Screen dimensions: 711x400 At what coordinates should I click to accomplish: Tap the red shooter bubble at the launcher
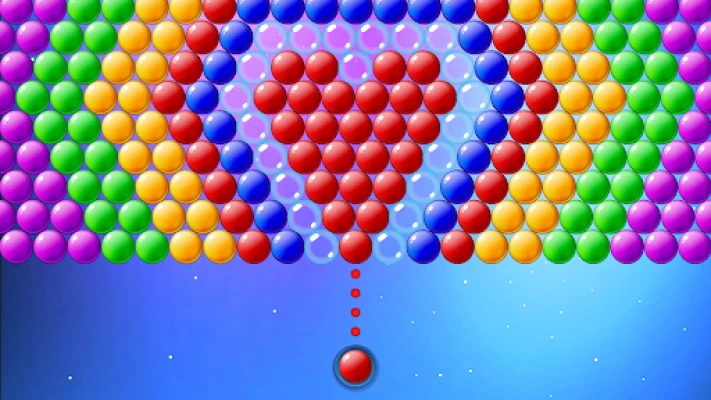[355, 366]
